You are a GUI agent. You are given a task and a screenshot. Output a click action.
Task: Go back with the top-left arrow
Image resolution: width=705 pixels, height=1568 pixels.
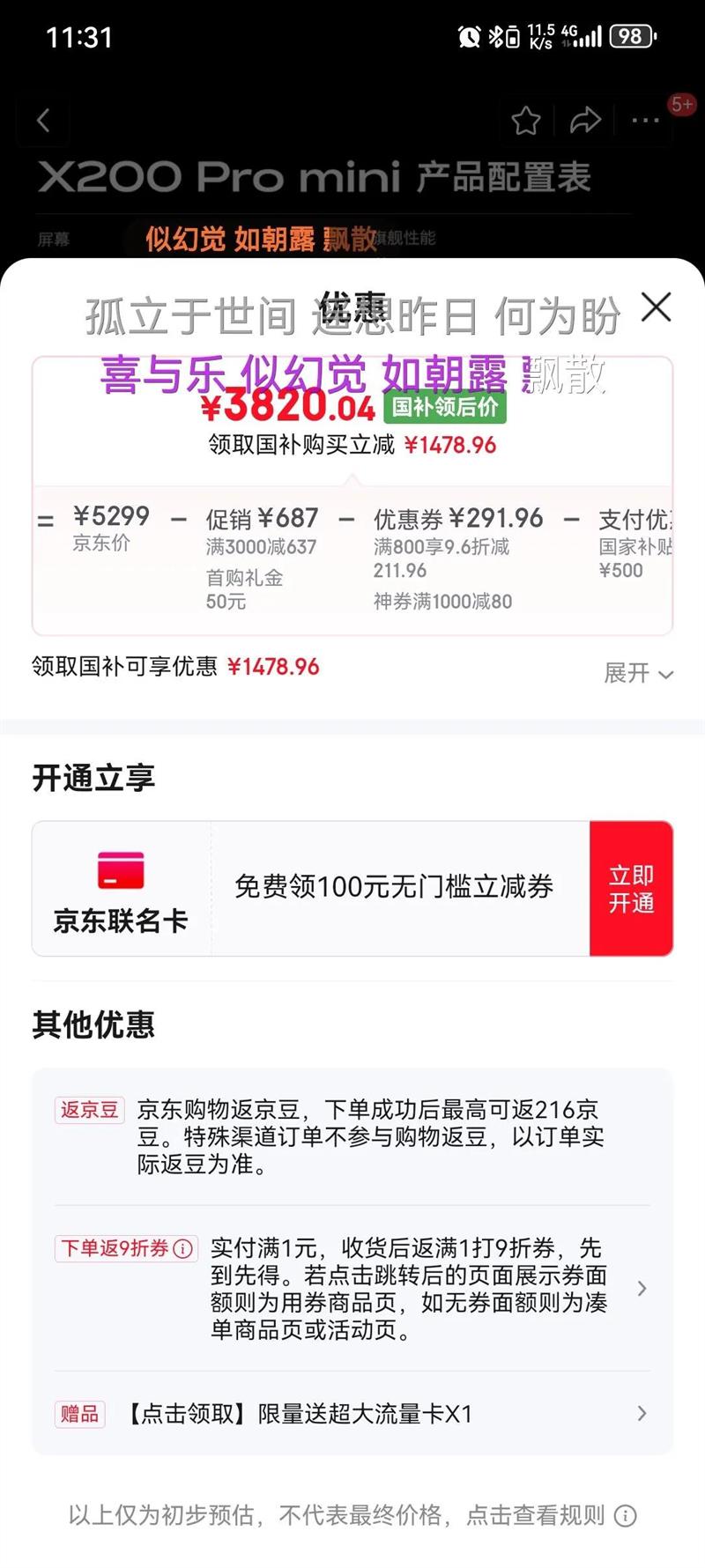pyautogui.click(x=43, y=121)
